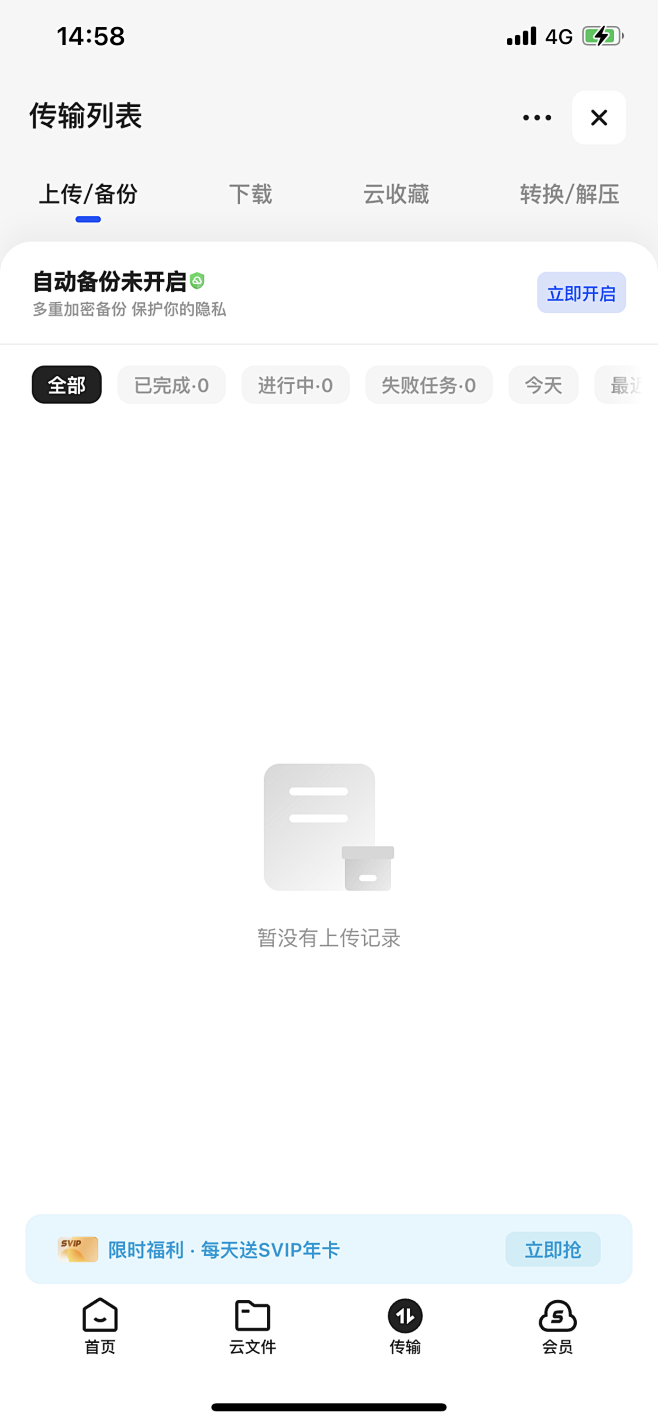Open the 会员 tab
658x1424 pixels.
pos(557,1327)
